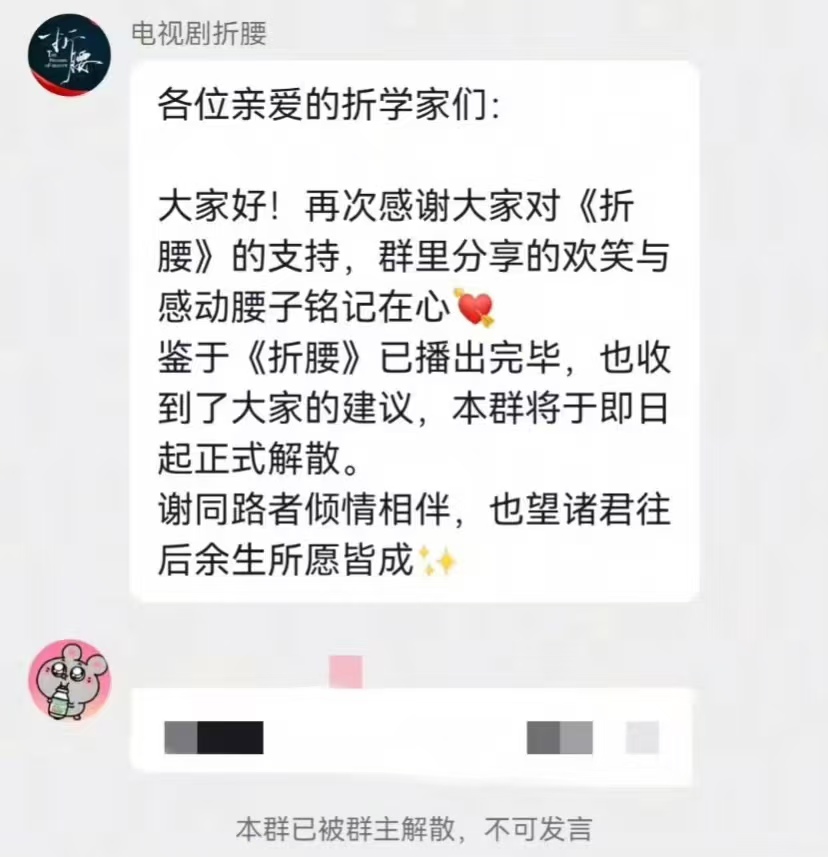This screenshot has width=828, height=857.
Task: Open the 电视剧折腰 sender's avatar profile
Action: 69,56
